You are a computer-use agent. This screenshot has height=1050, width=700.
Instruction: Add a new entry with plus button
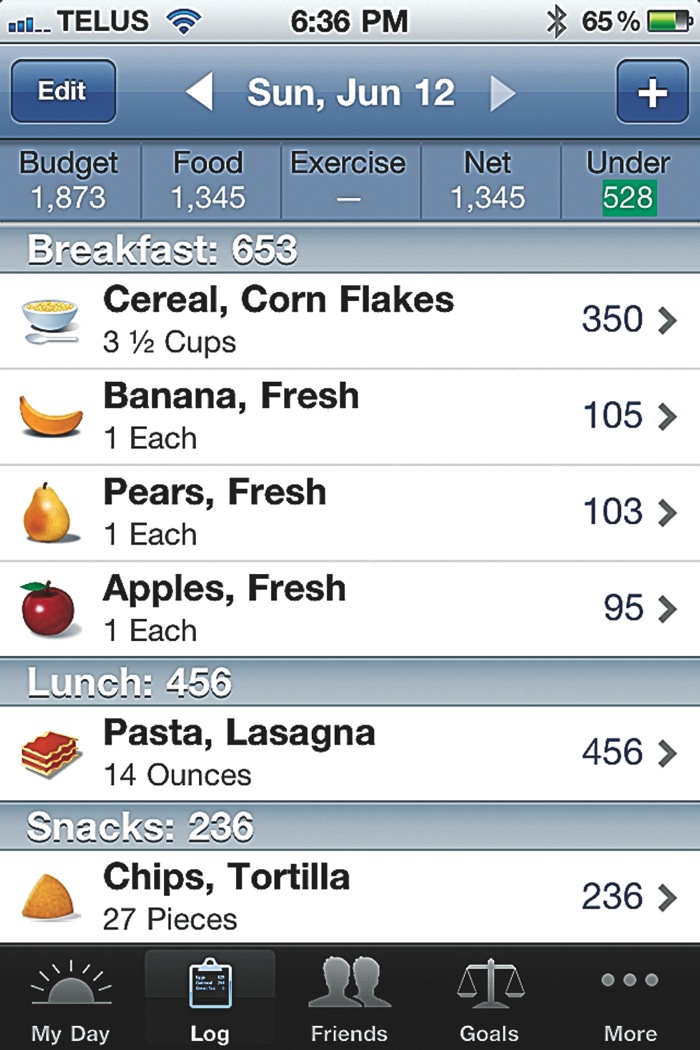coord(651,92)
